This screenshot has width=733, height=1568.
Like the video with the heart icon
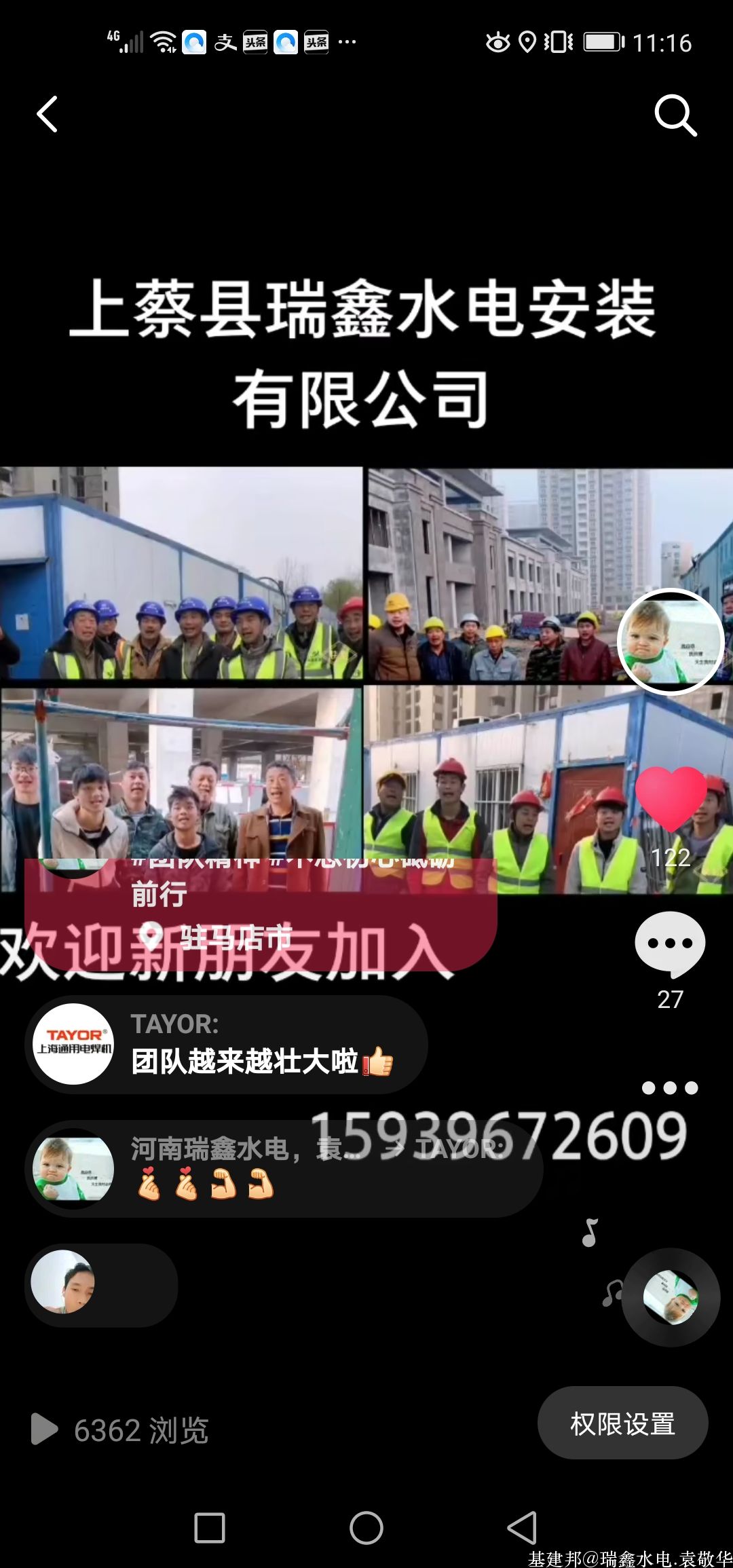671,799
